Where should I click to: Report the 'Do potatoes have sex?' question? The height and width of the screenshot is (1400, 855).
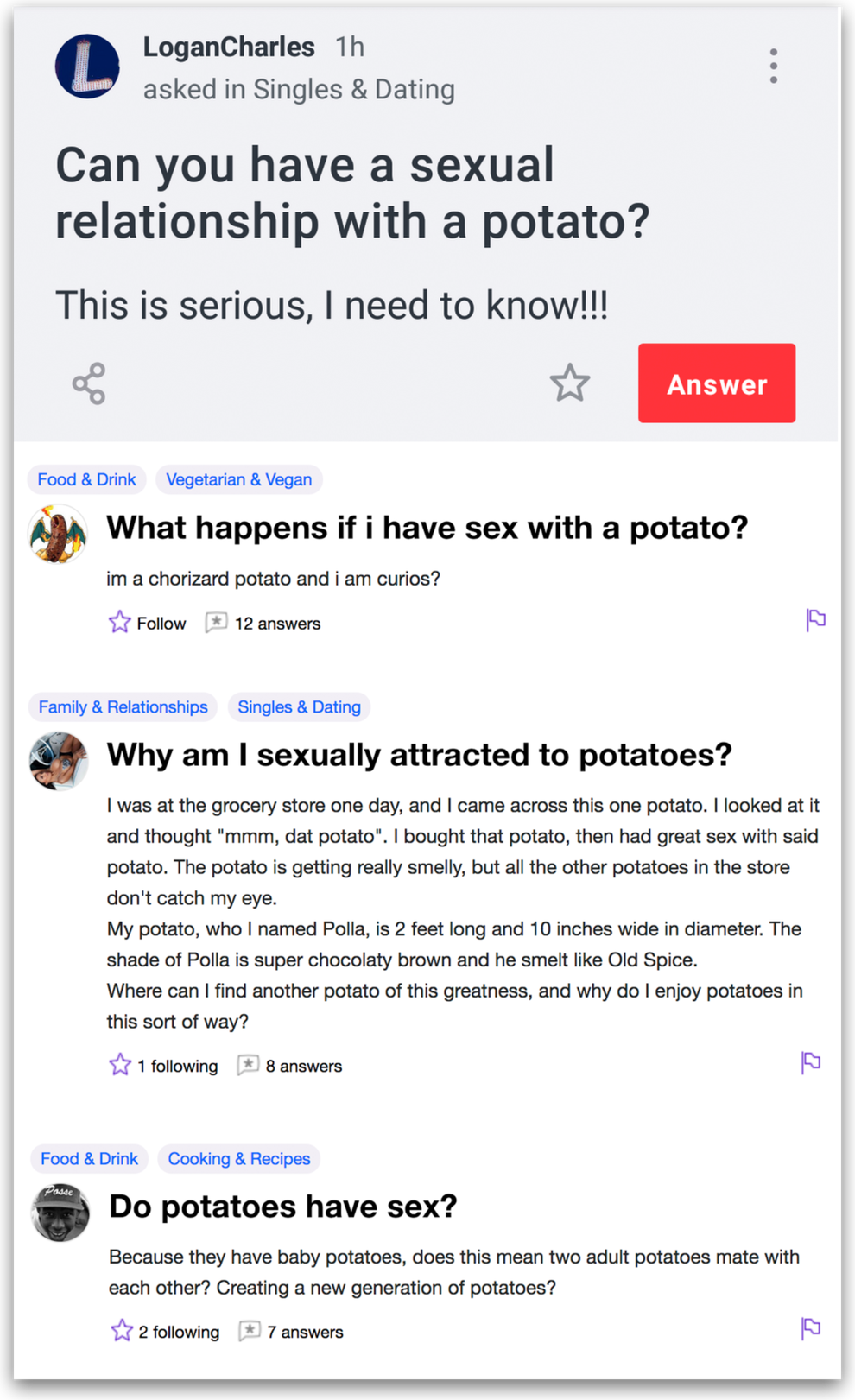click(x=810, y=1327)
